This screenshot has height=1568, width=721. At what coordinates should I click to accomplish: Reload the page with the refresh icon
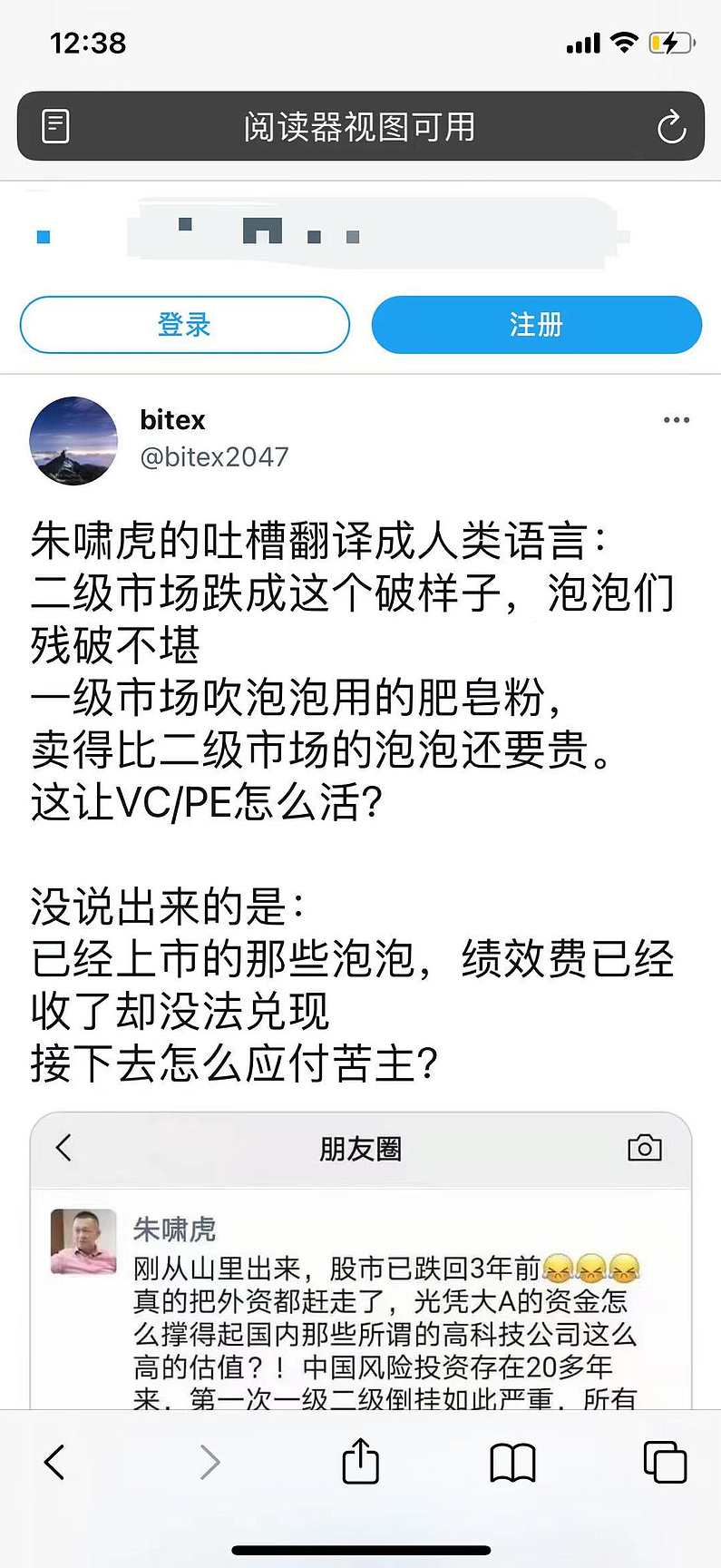[671, 127]
